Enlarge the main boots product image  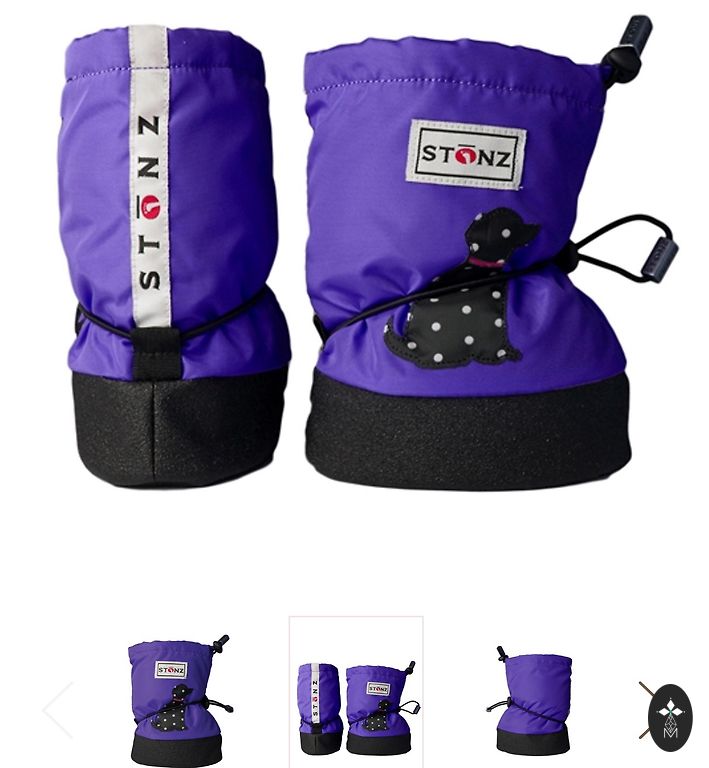pyautogui.click(x=355, y=260)
